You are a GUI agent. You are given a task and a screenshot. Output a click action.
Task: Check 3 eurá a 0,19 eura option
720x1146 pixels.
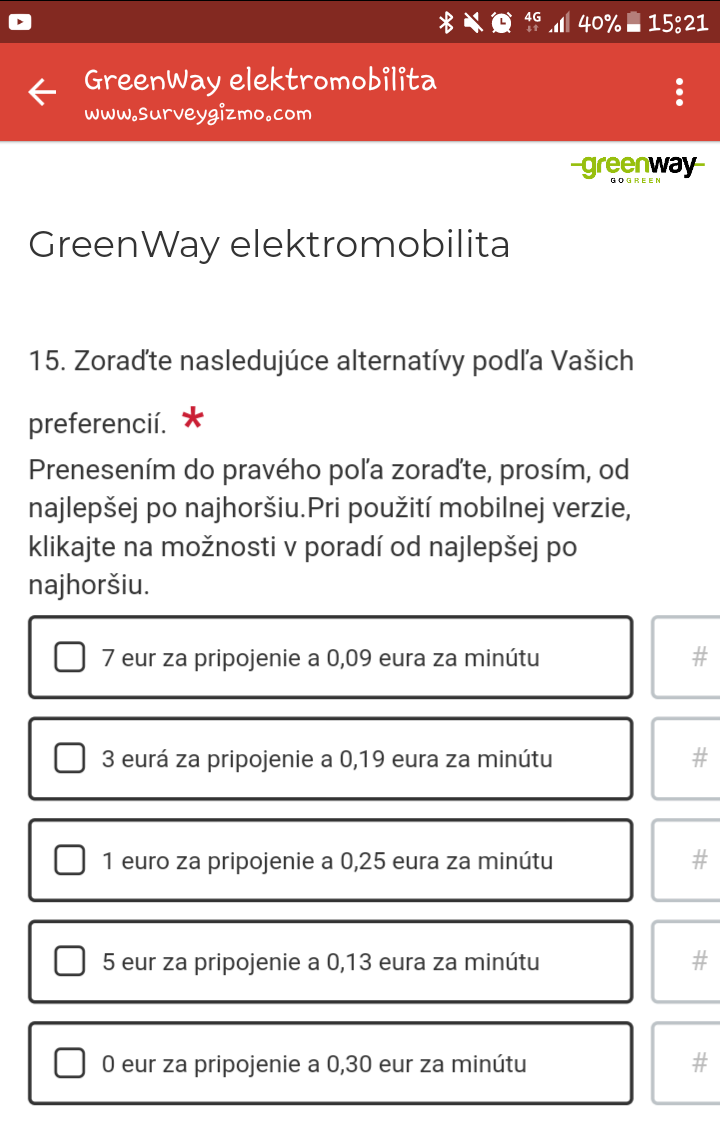click(69, 759)
